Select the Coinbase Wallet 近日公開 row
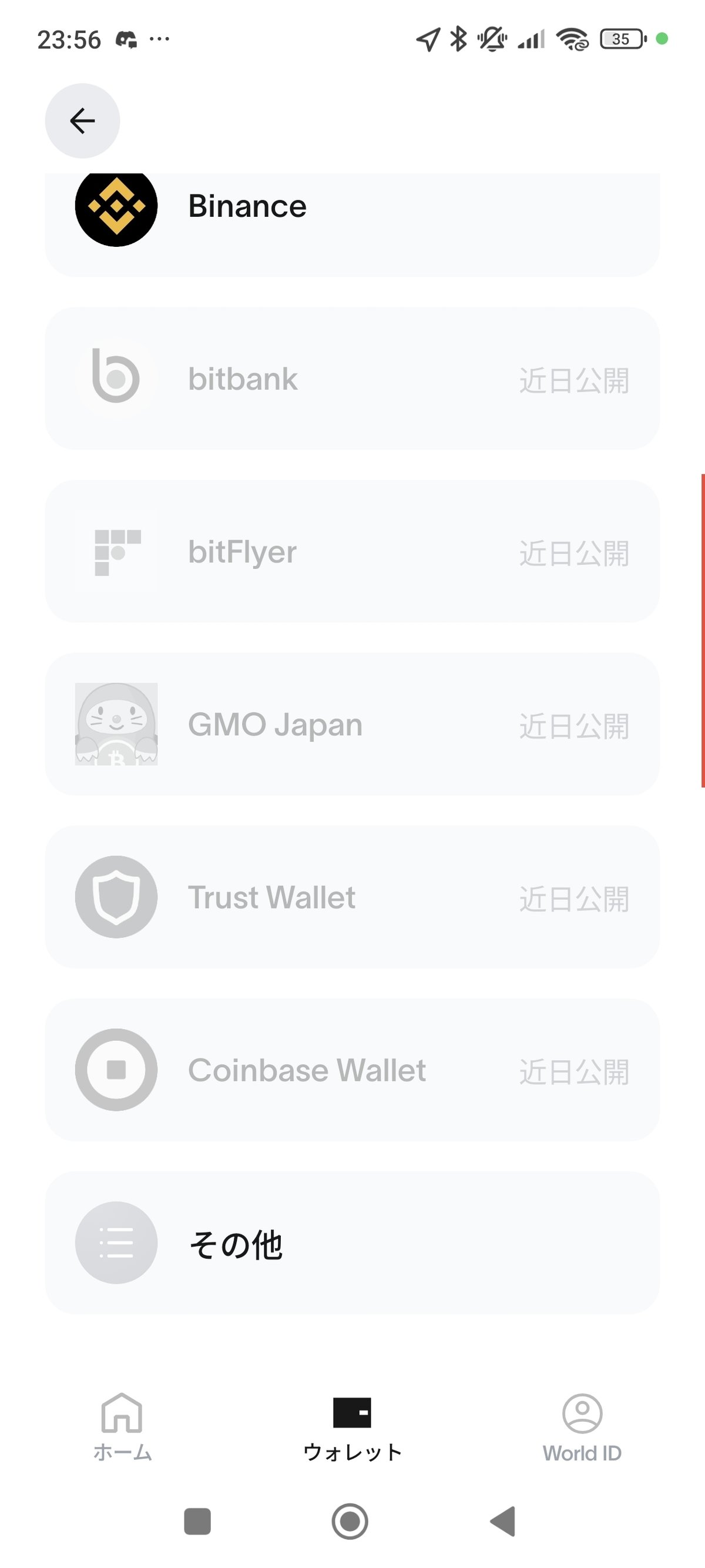 (x=351, y=1070)
